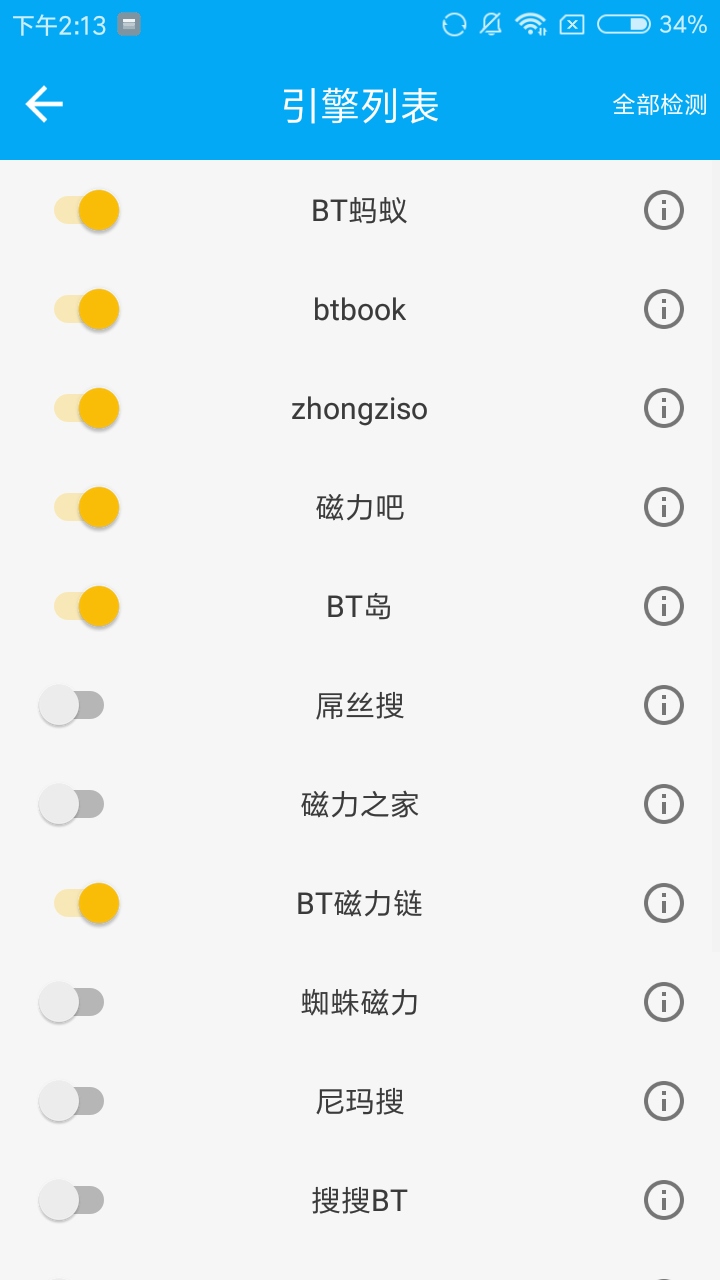This screenshot has height=1280, width=720.
Task: Disable the 磁力吧 engine
Action: 86,508
